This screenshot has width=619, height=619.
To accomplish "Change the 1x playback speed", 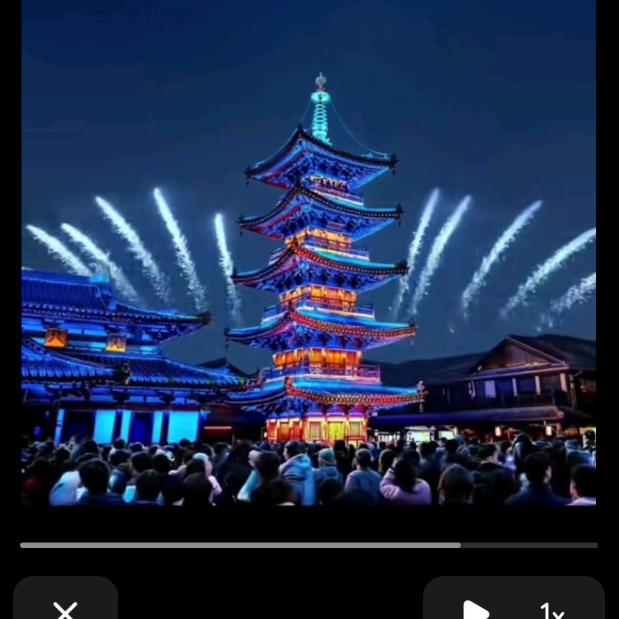I will point(552,609).
